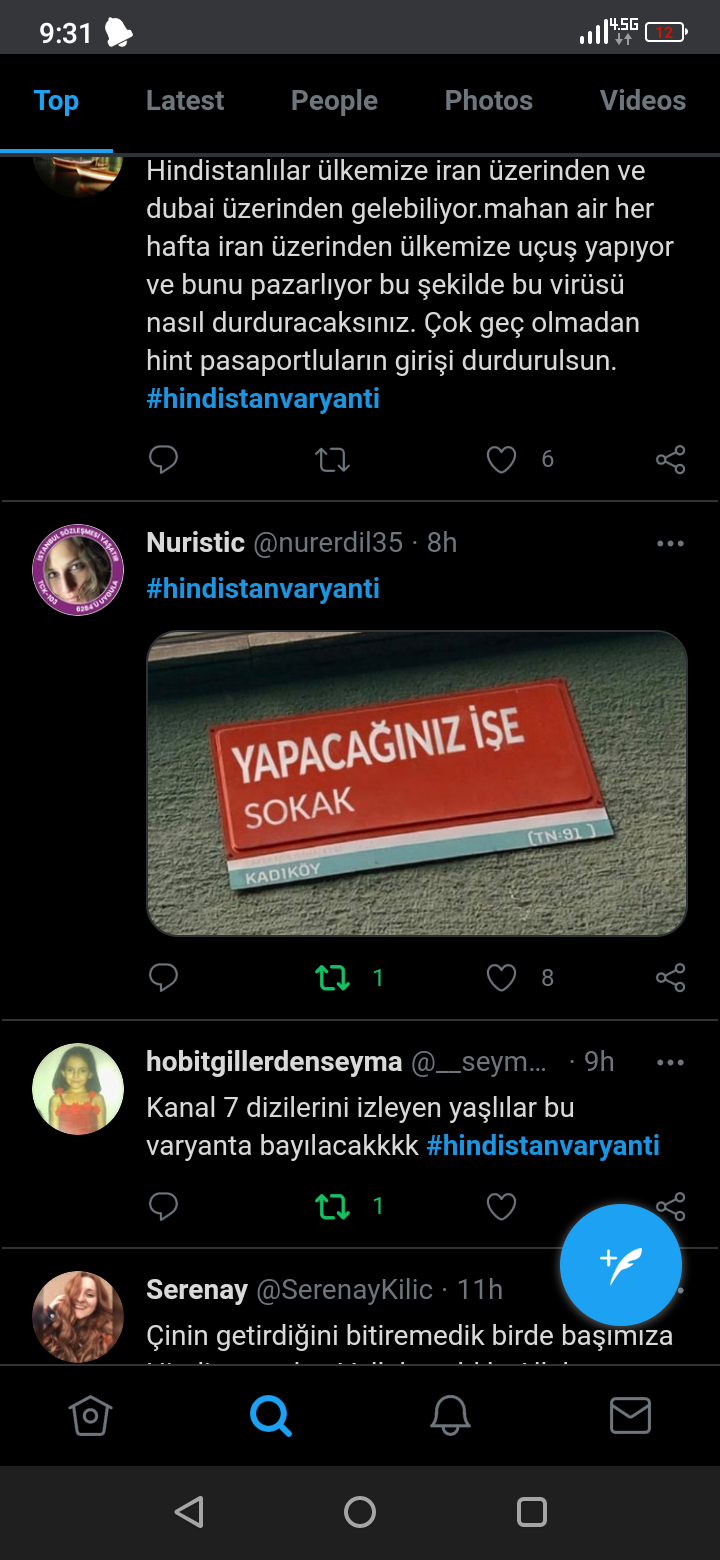
Task: Open the Photos tab
Action: click(488, 101)
